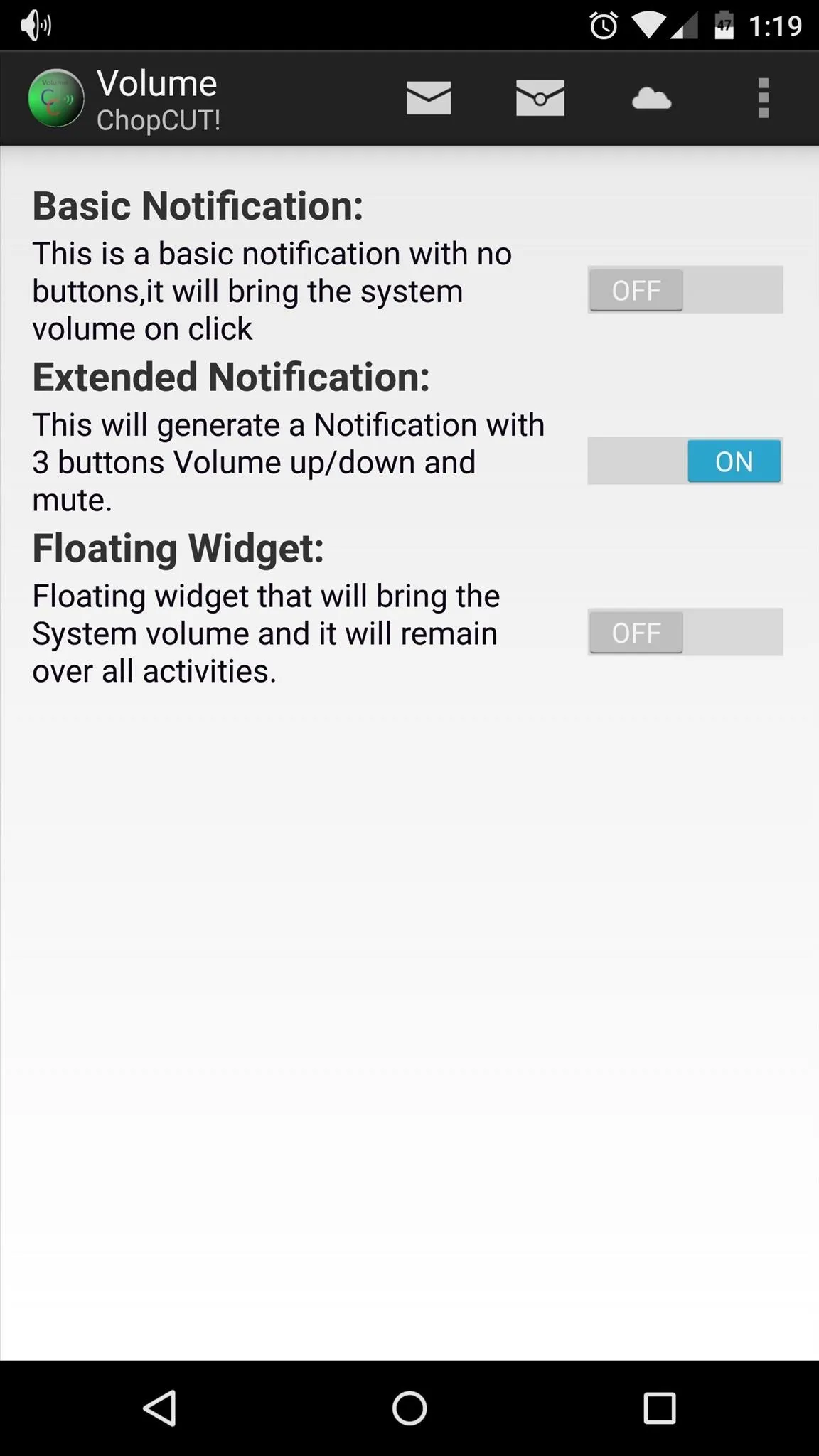The height and width of the screenshot is (1456, 819).
Task: Go back with the system back button
Action: click(160, 1408)
